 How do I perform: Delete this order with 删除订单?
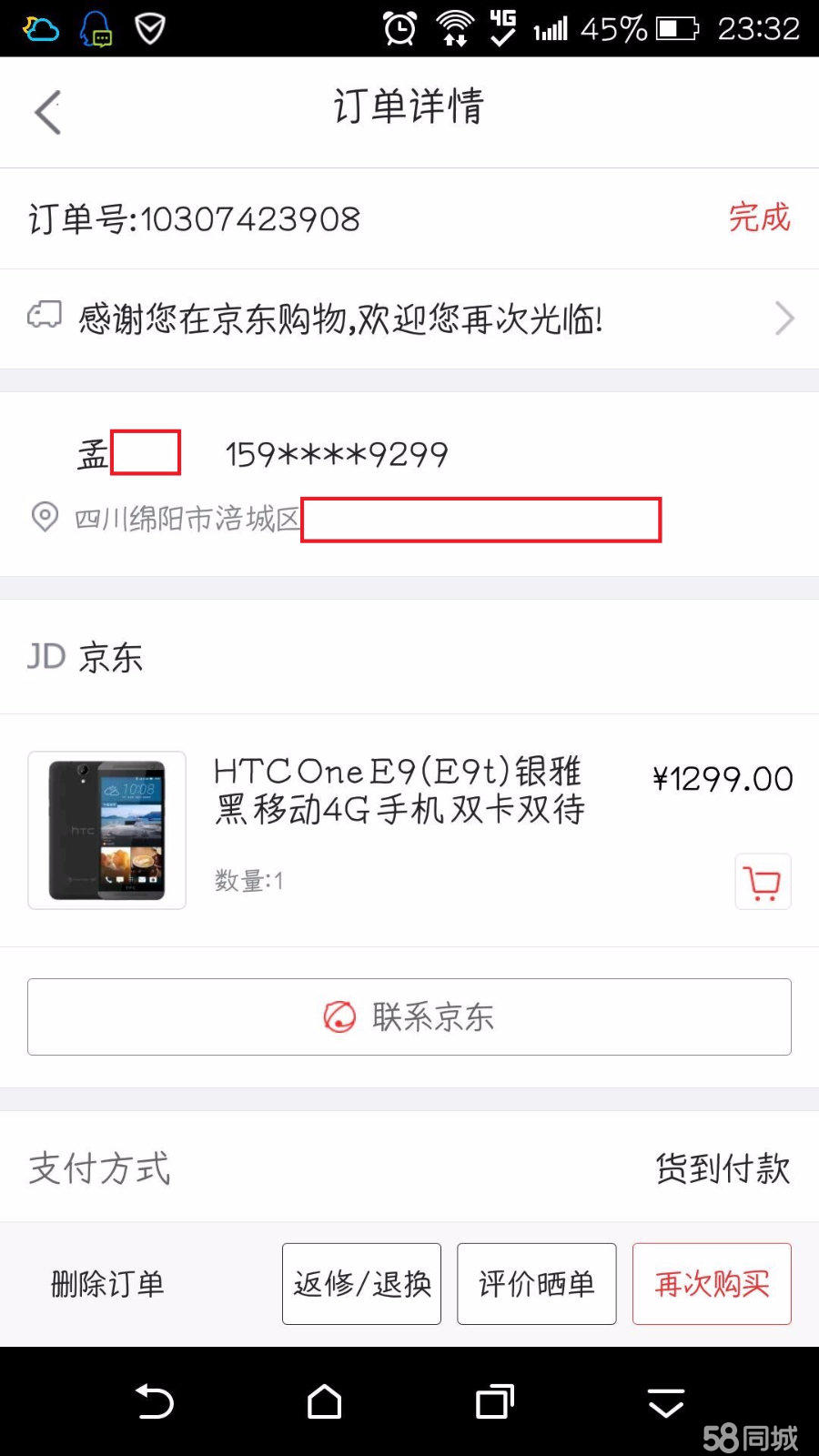pos(107,1284)
